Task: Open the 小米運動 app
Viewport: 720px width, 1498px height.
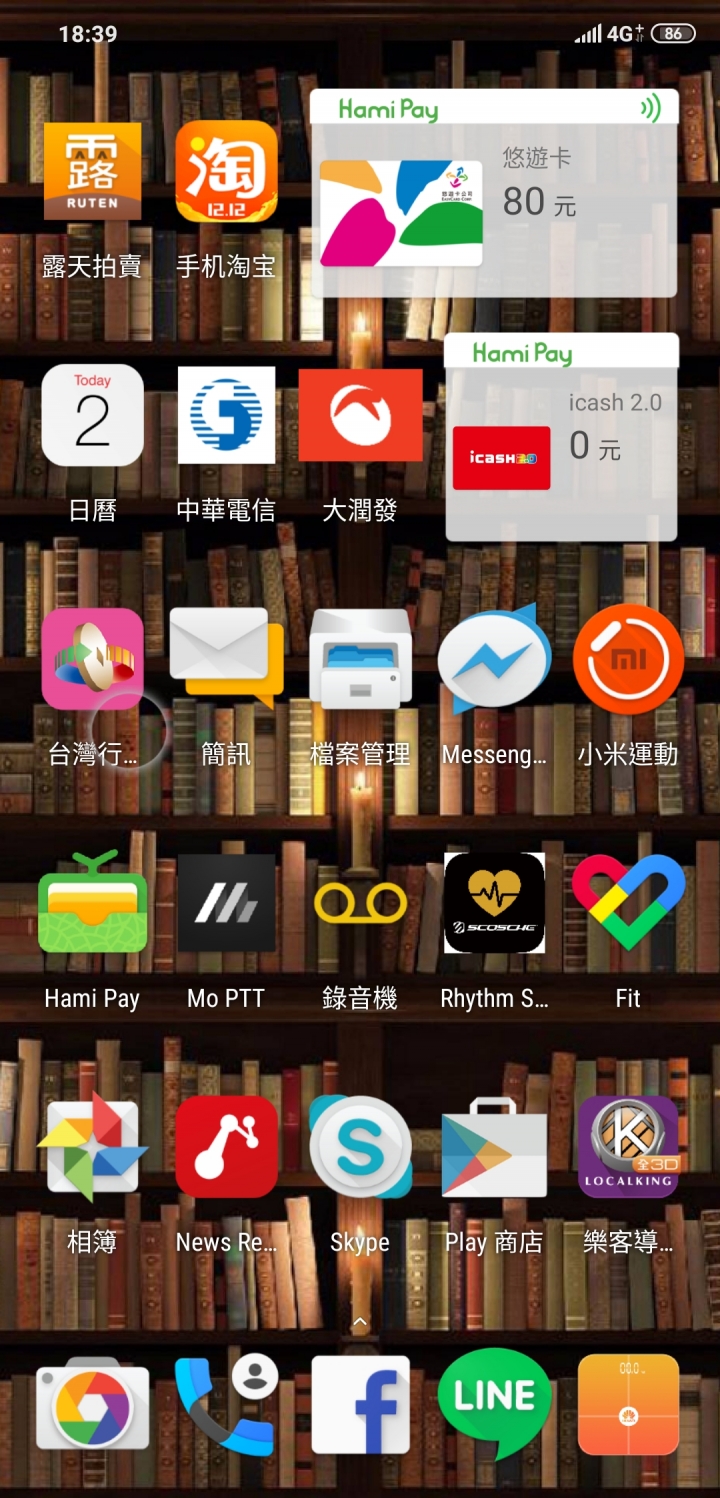Action: tap(628, 658)
